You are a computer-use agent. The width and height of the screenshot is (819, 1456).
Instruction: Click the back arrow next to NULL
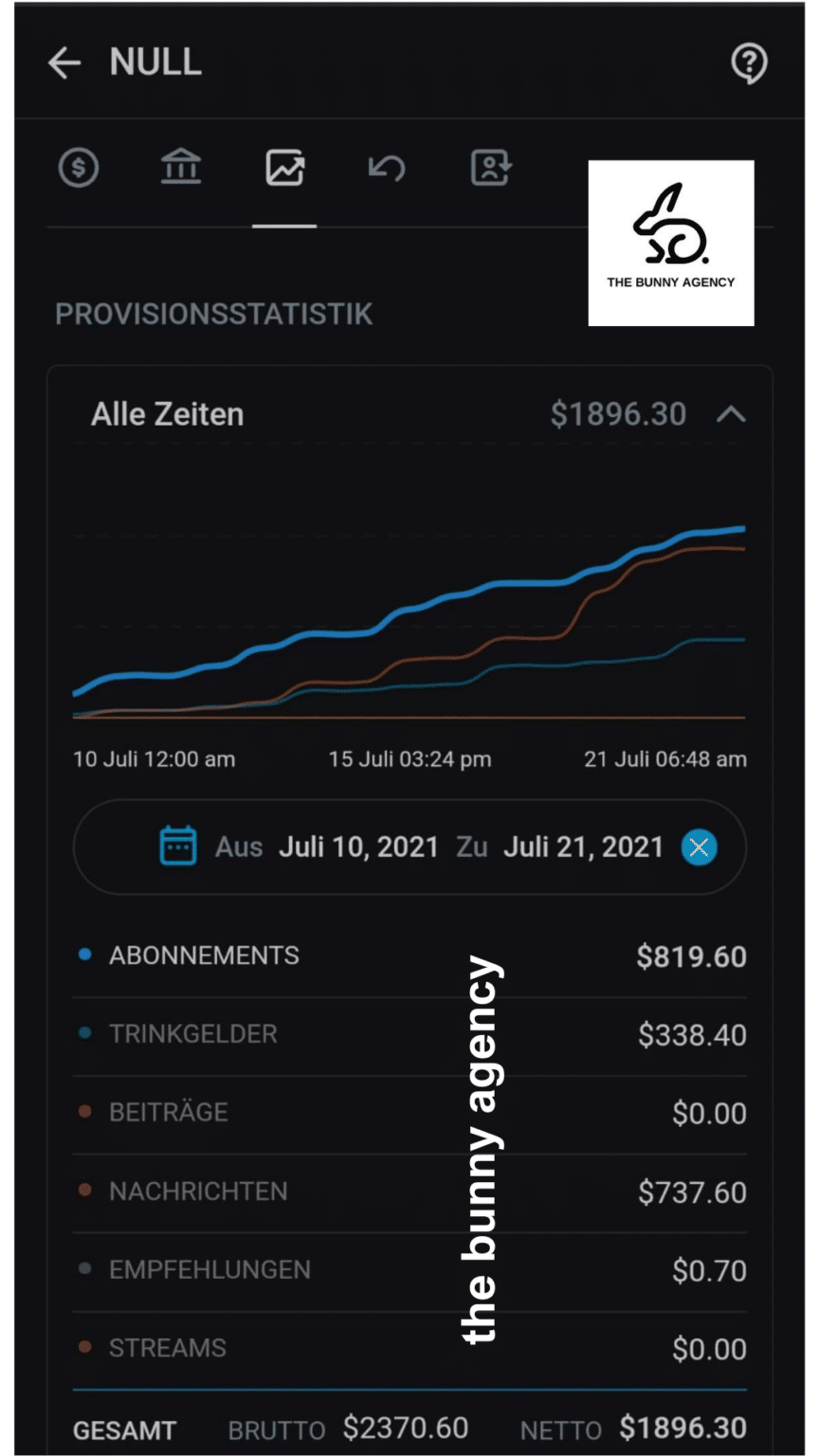click(x=63, y=64)
